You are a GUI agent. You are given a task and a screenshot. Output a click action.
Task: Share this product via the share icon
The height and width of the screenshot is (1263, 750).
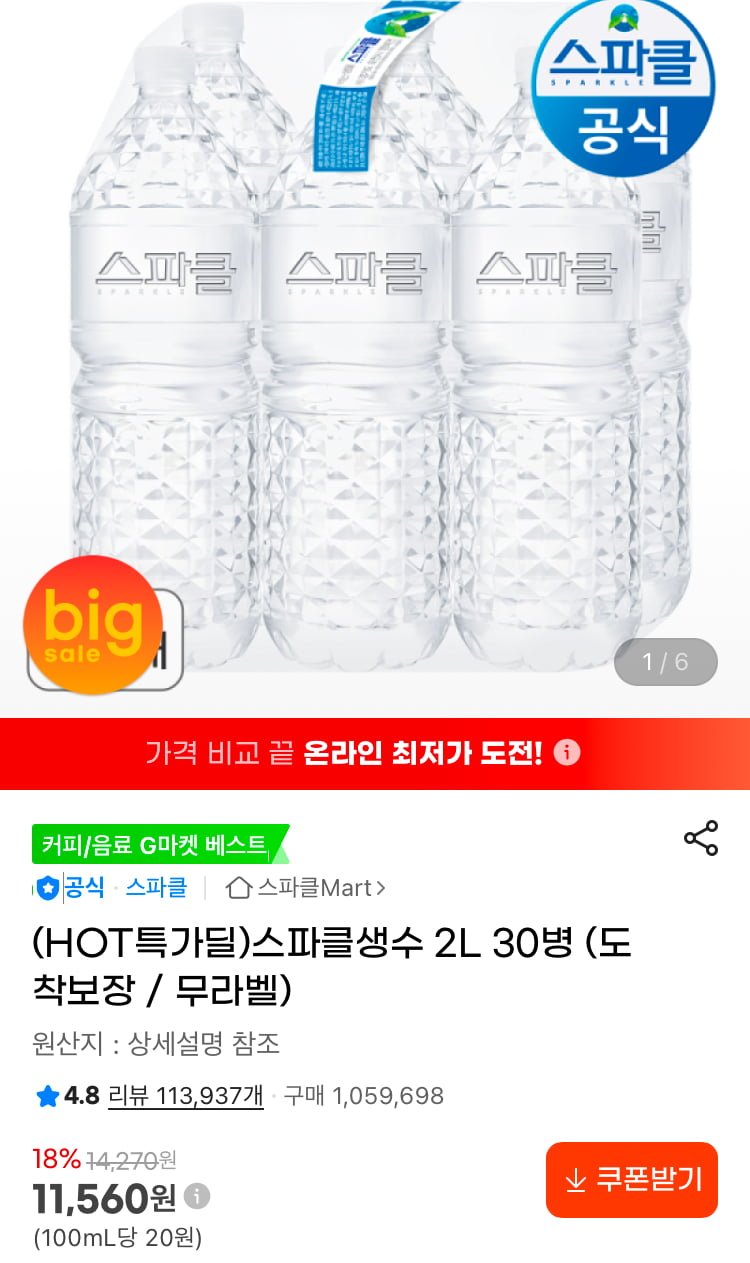point(700,839)
